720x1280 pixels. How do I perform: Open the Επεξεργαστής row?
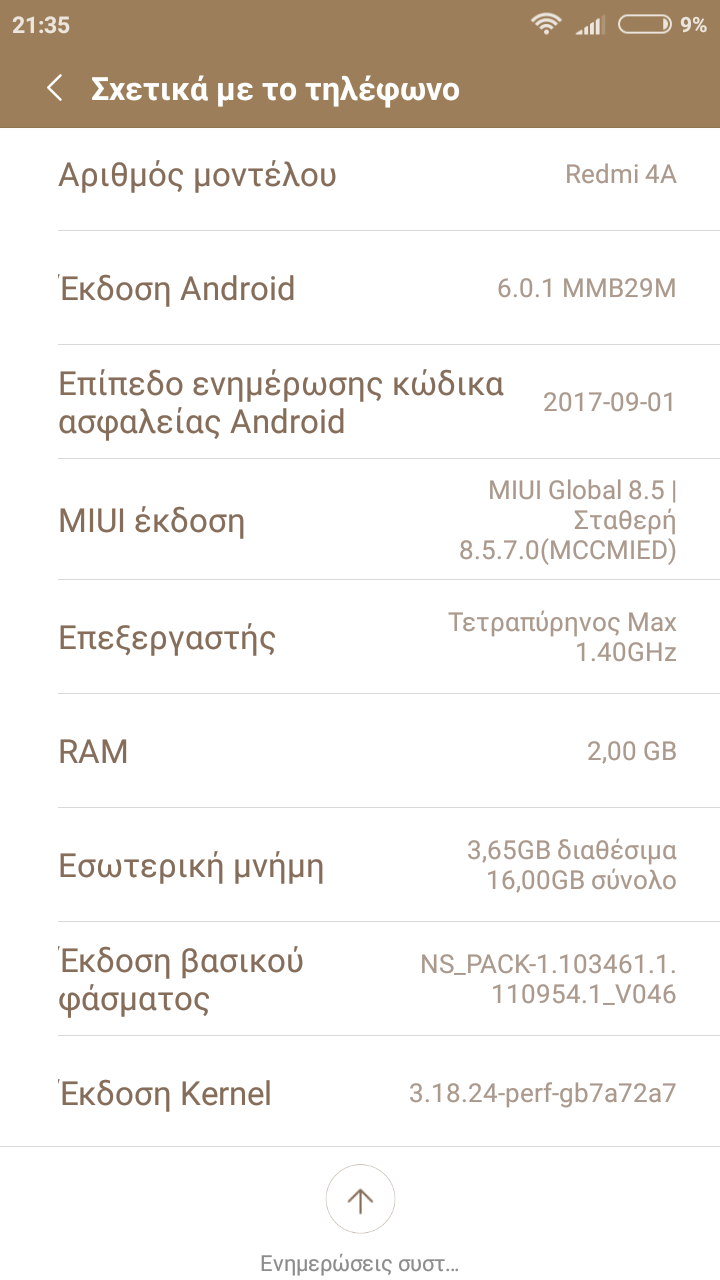pos(360,637)
